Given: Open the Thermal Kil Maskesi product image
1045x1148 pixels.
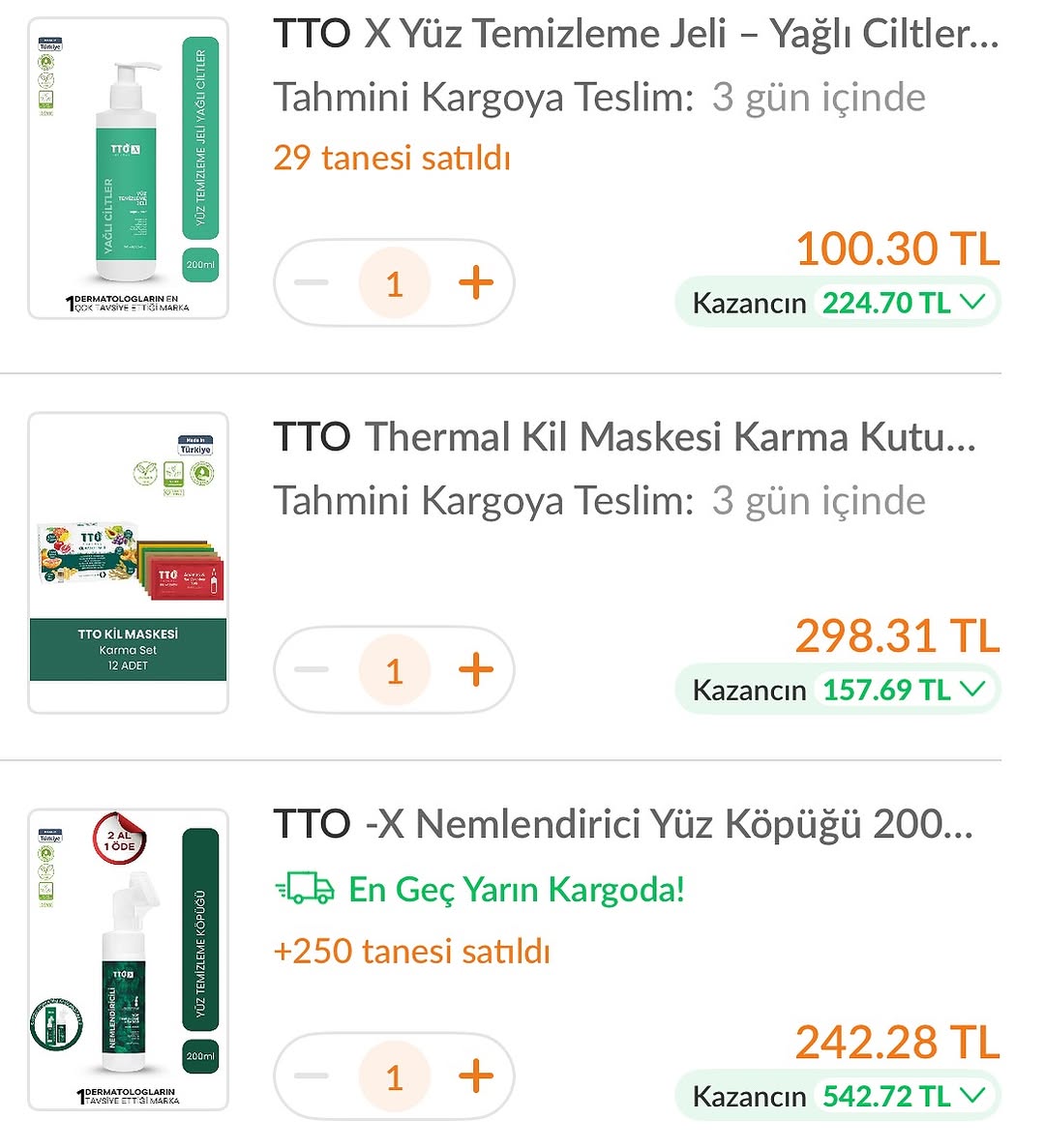Looking at the screenshot, I should pyautogui.click(x=129, y=563).
